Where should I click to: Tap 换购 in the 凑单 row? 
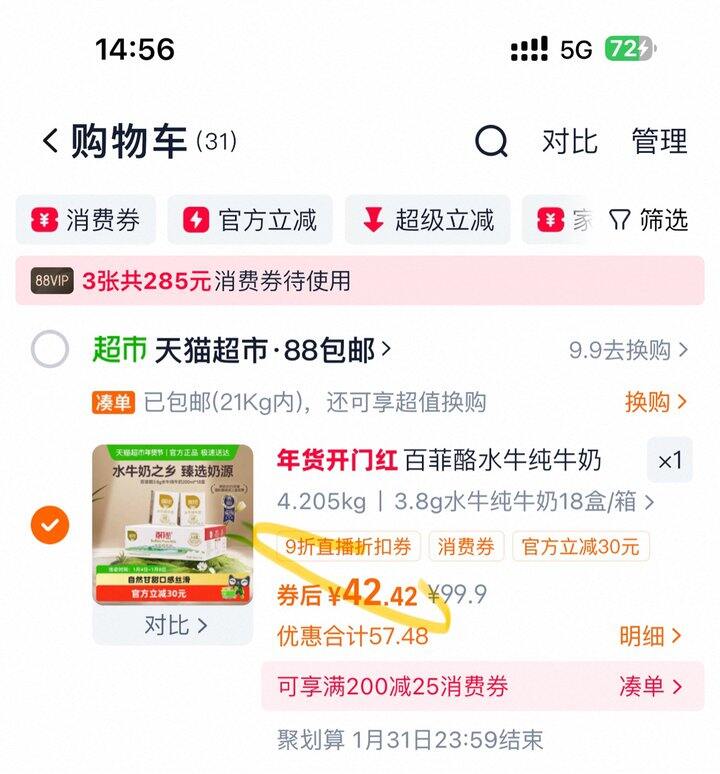656,402
